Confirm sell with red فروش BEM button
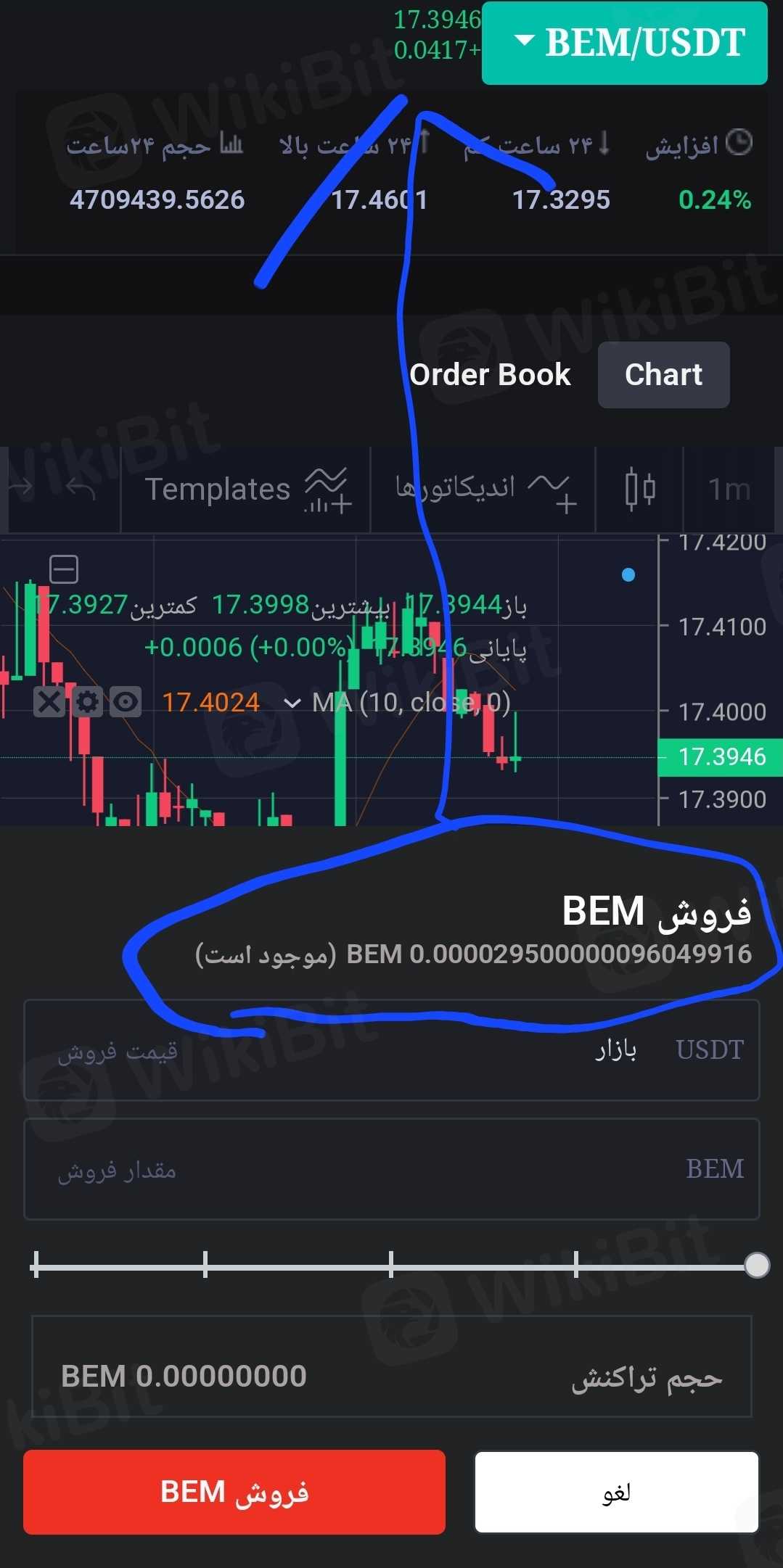Screen dimensions: 783x1568 point(234,1492)
